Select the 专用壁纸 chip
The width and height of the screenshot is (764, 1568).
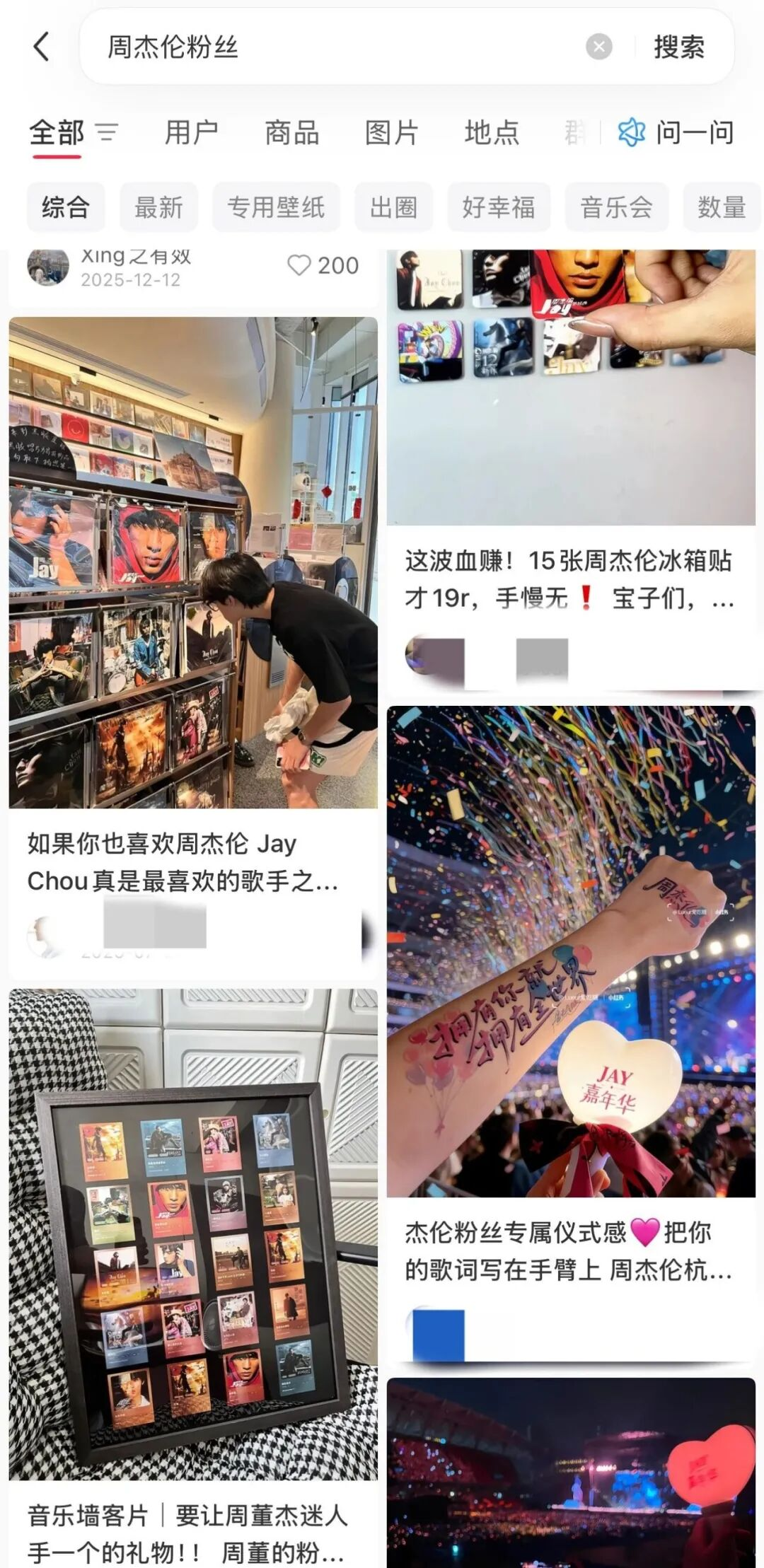point(276,207)
